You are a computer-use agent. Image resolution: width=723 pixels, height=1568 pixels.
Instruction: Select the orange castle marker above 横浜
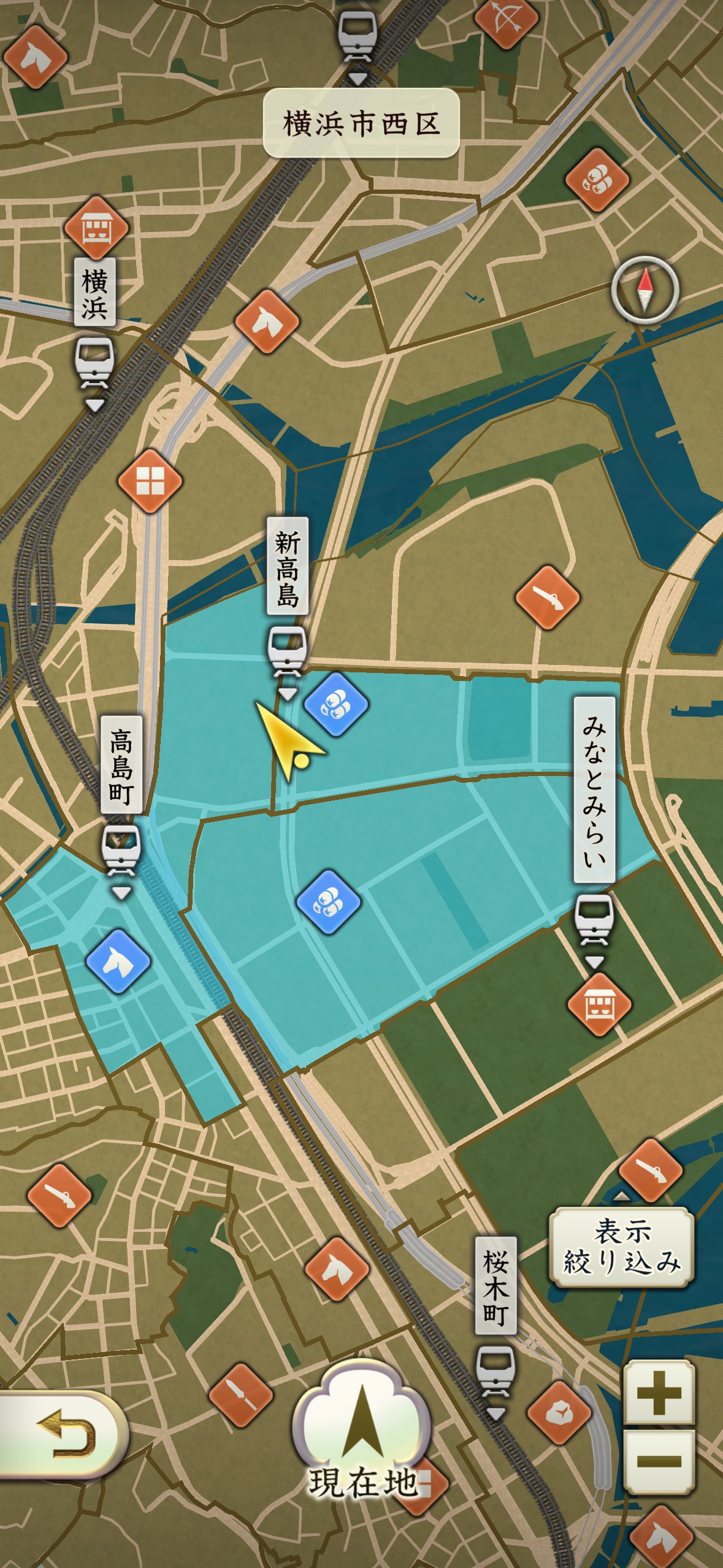(96, 228)
